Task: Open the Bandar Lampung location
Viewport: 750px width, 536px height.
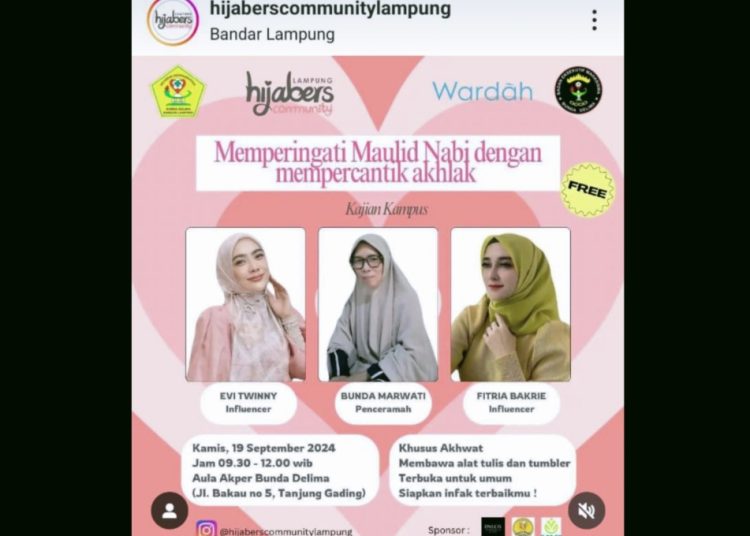Action: coord(272,34)
